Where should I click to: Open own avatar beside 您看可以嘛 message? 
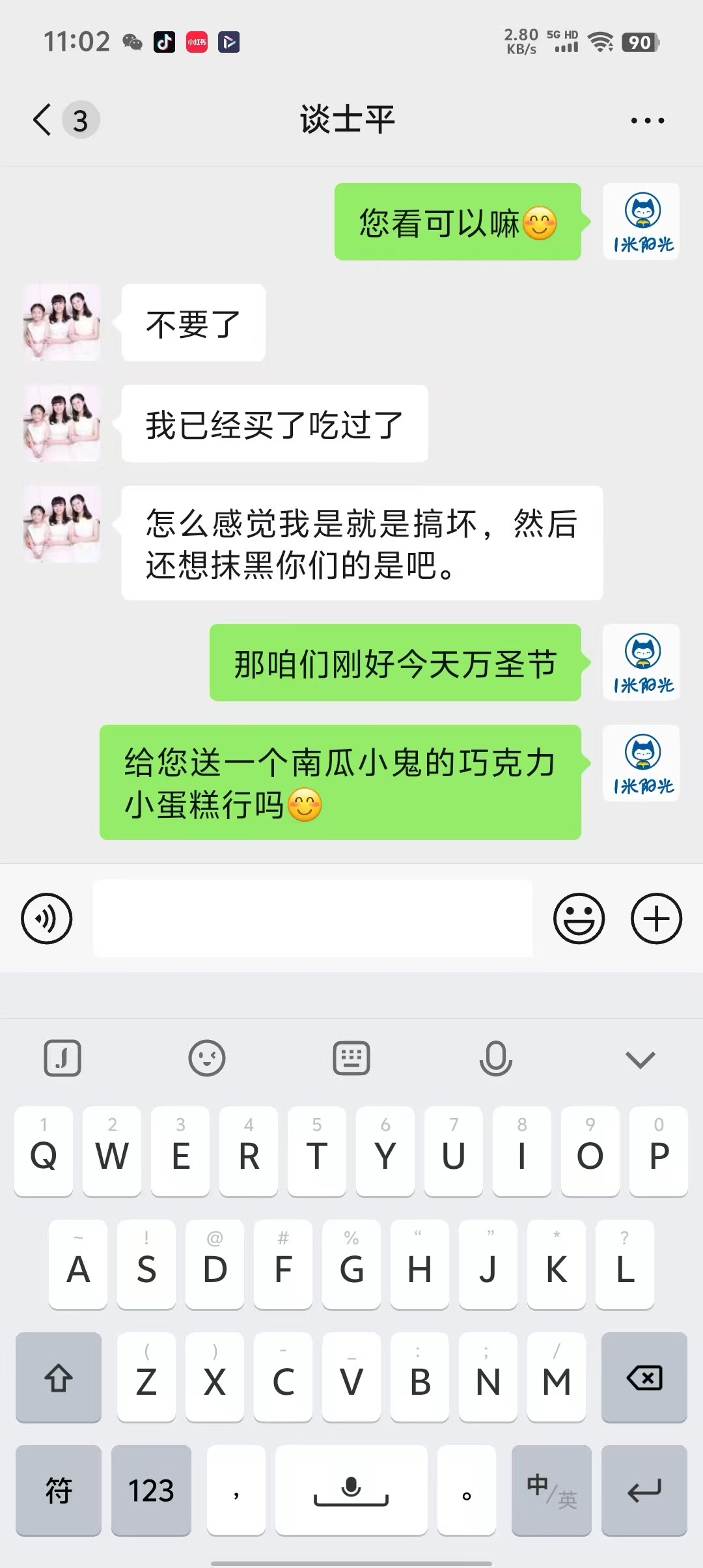pyautogui.click(x=642, y=222)
